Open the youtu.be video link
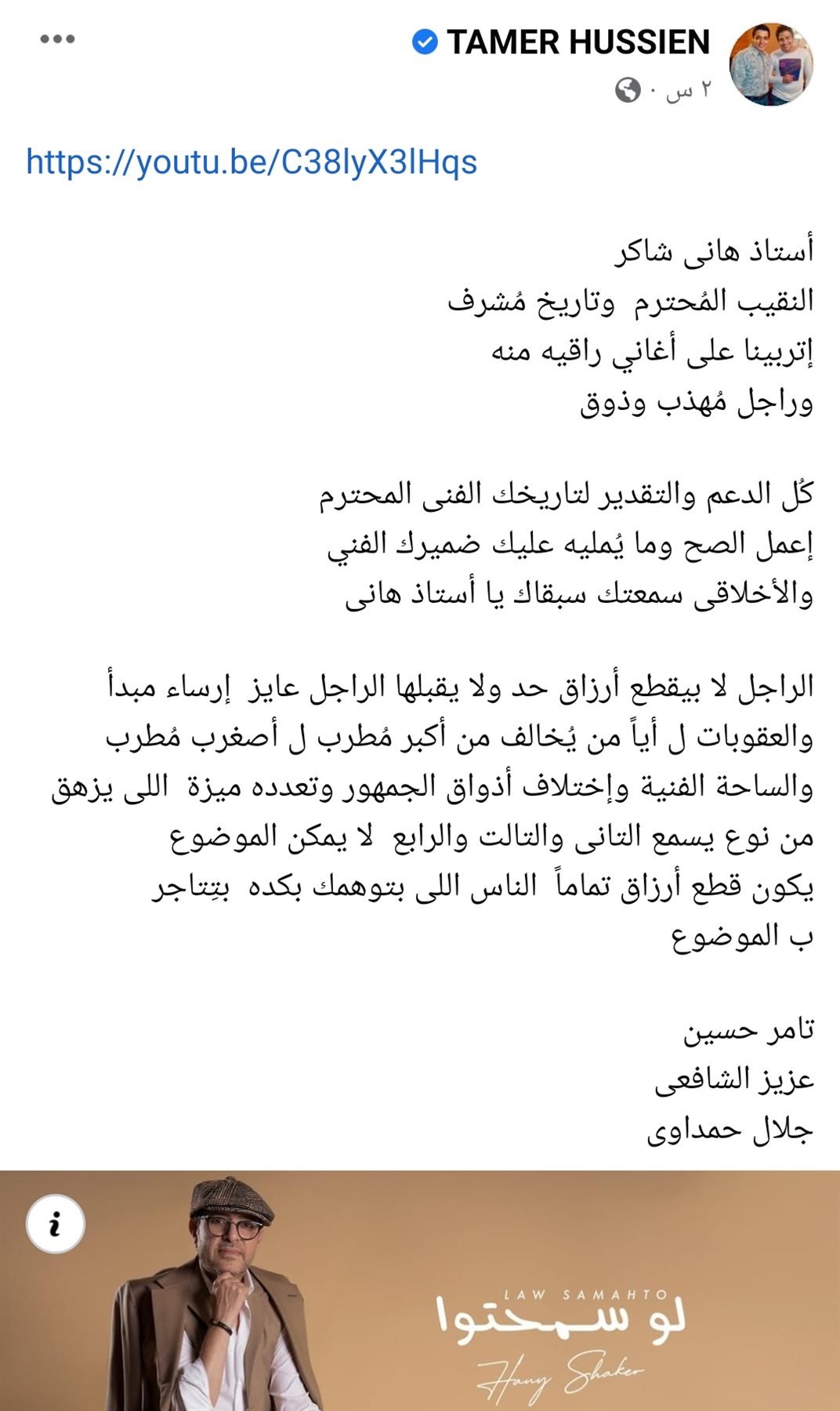This screenshot has height=1411, width=840. click(252, 162)
